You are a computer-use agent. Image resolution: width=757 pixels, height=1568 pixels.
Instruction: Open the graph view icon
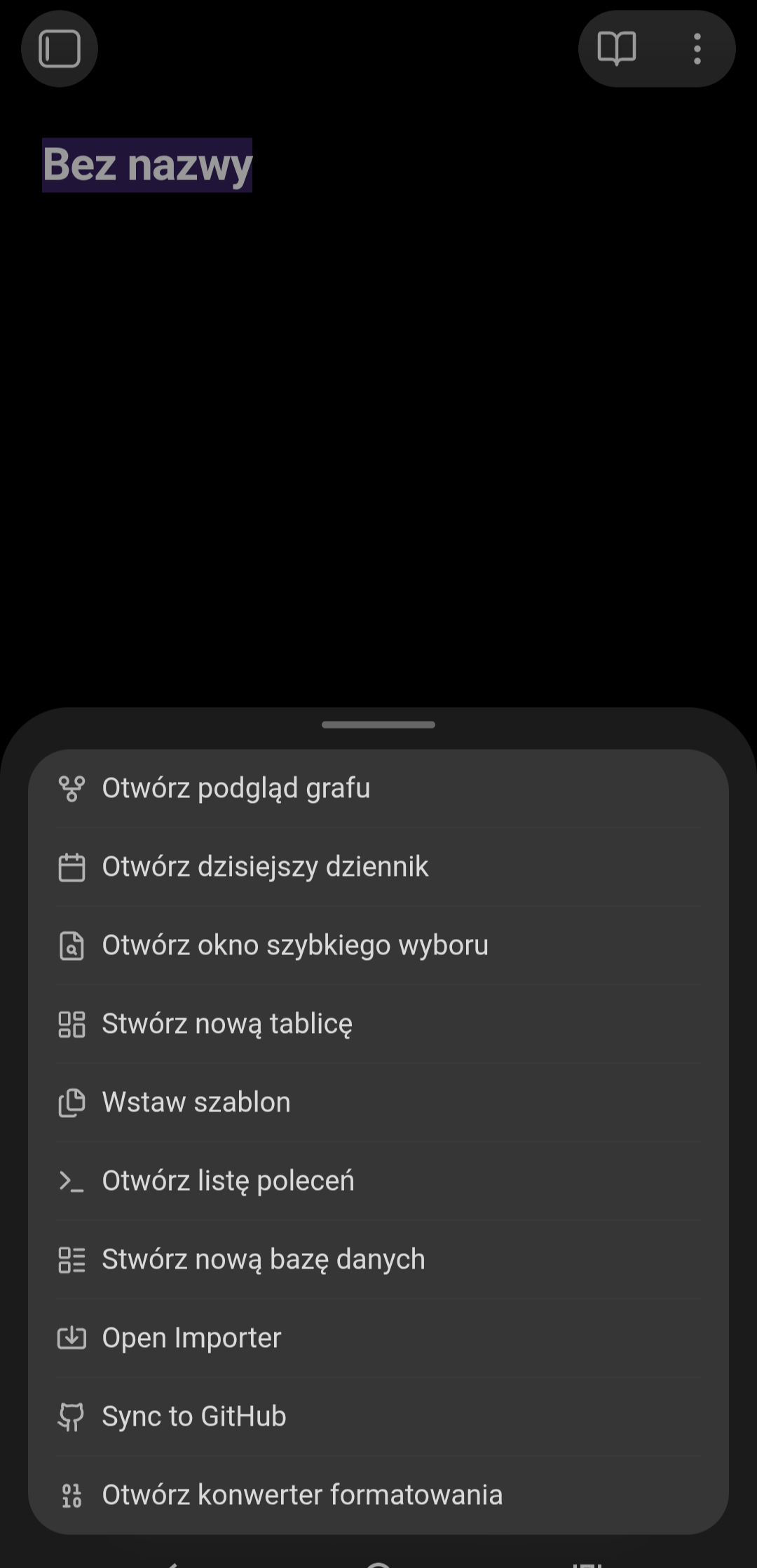pos(72,788)
